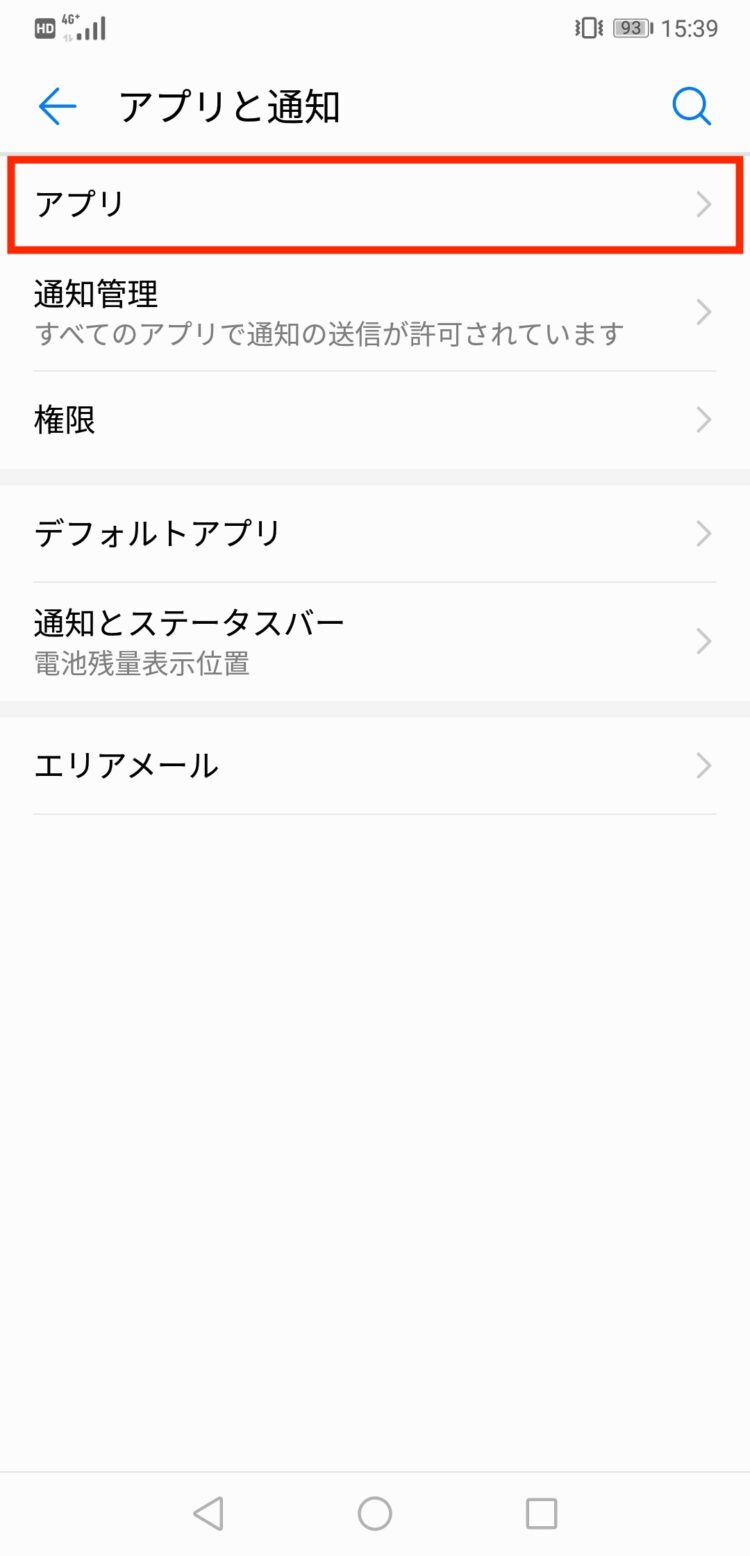This screenshot has height=1556, width=750.
Task: Open recent apps from navigation bar
Action: pos(541,1513)
